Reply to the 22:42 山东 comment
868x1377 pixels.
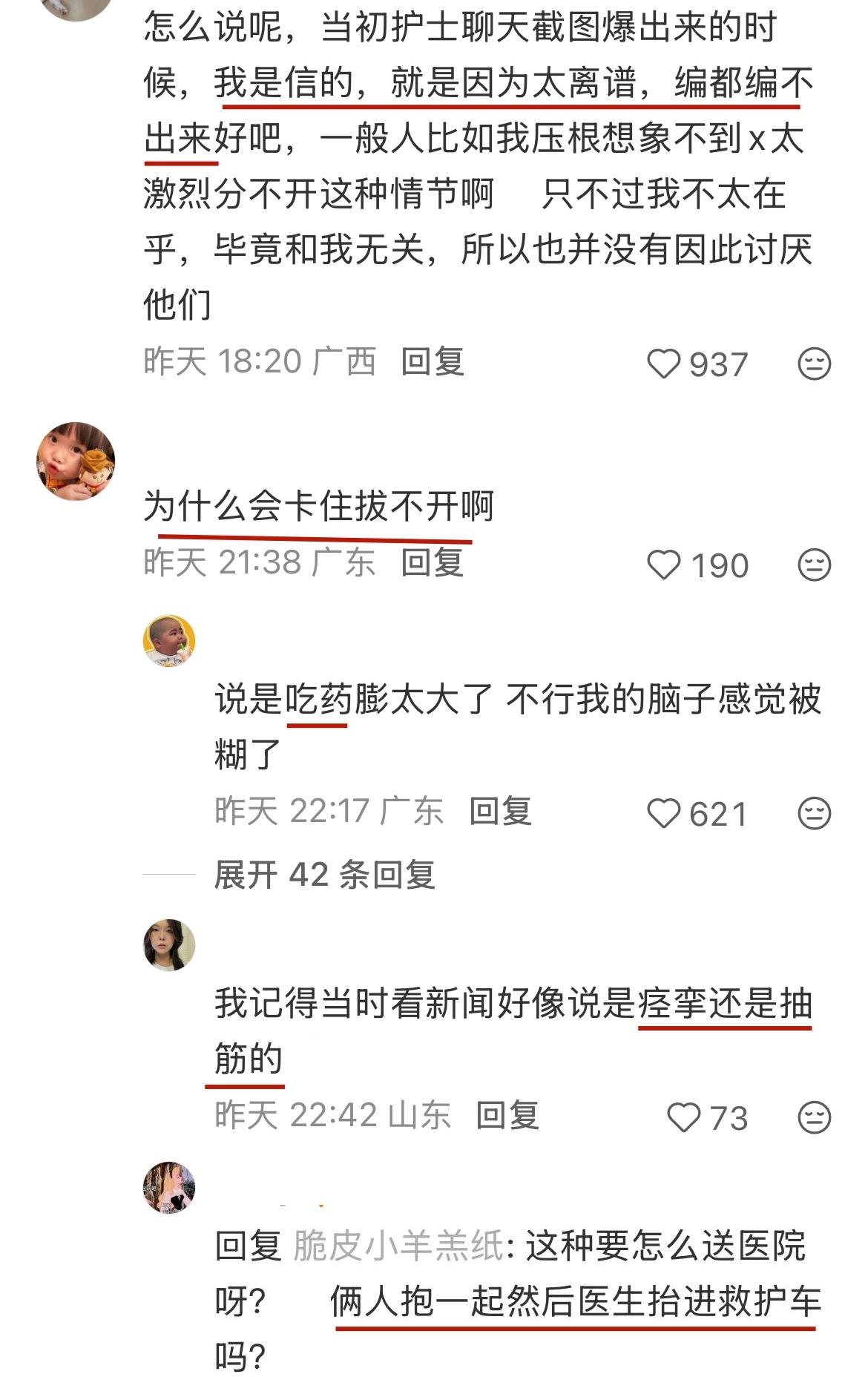click(x=507, y=1115)
